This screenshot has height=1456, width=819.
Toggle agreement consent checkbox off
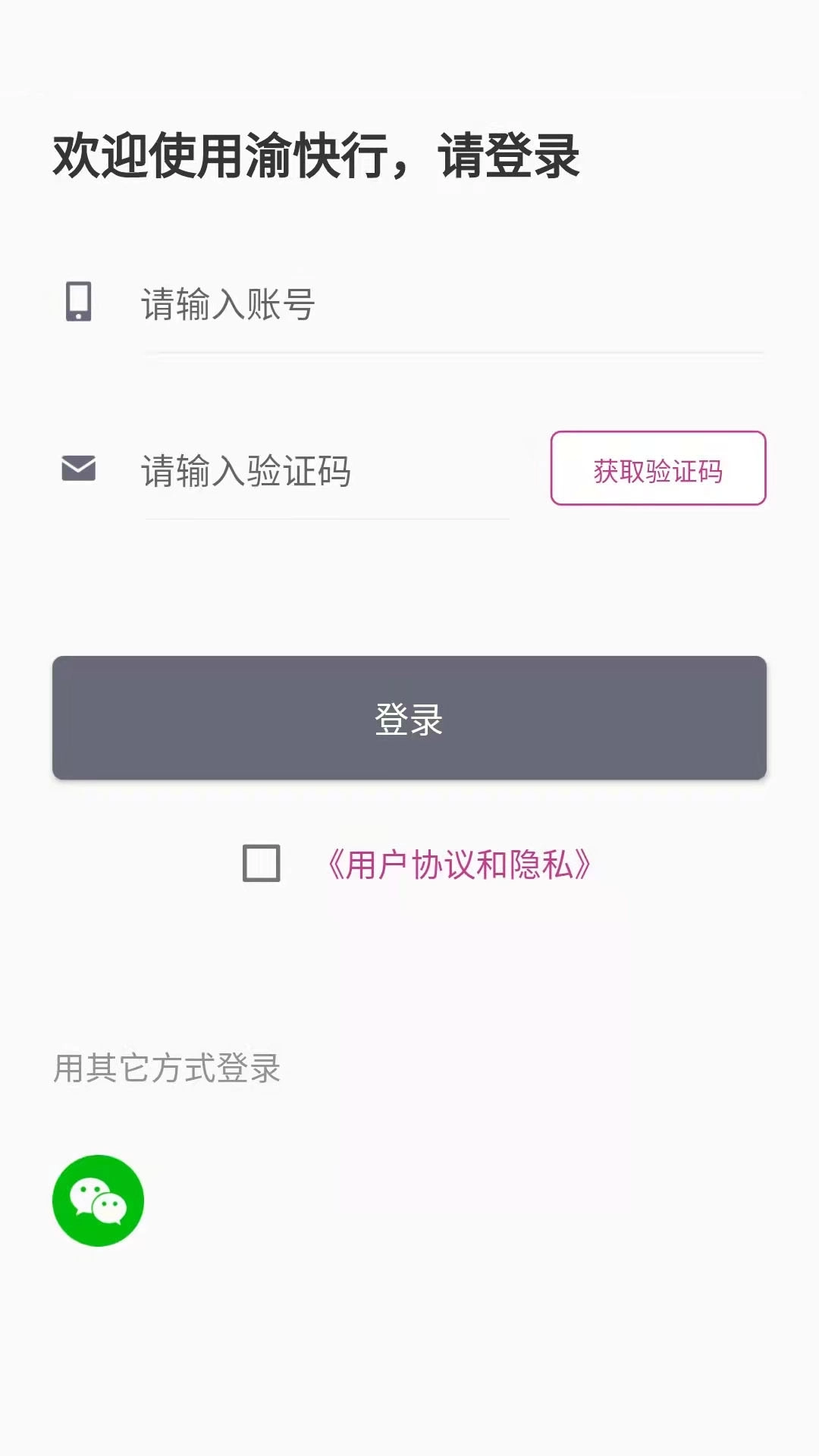tap(260, 864)
